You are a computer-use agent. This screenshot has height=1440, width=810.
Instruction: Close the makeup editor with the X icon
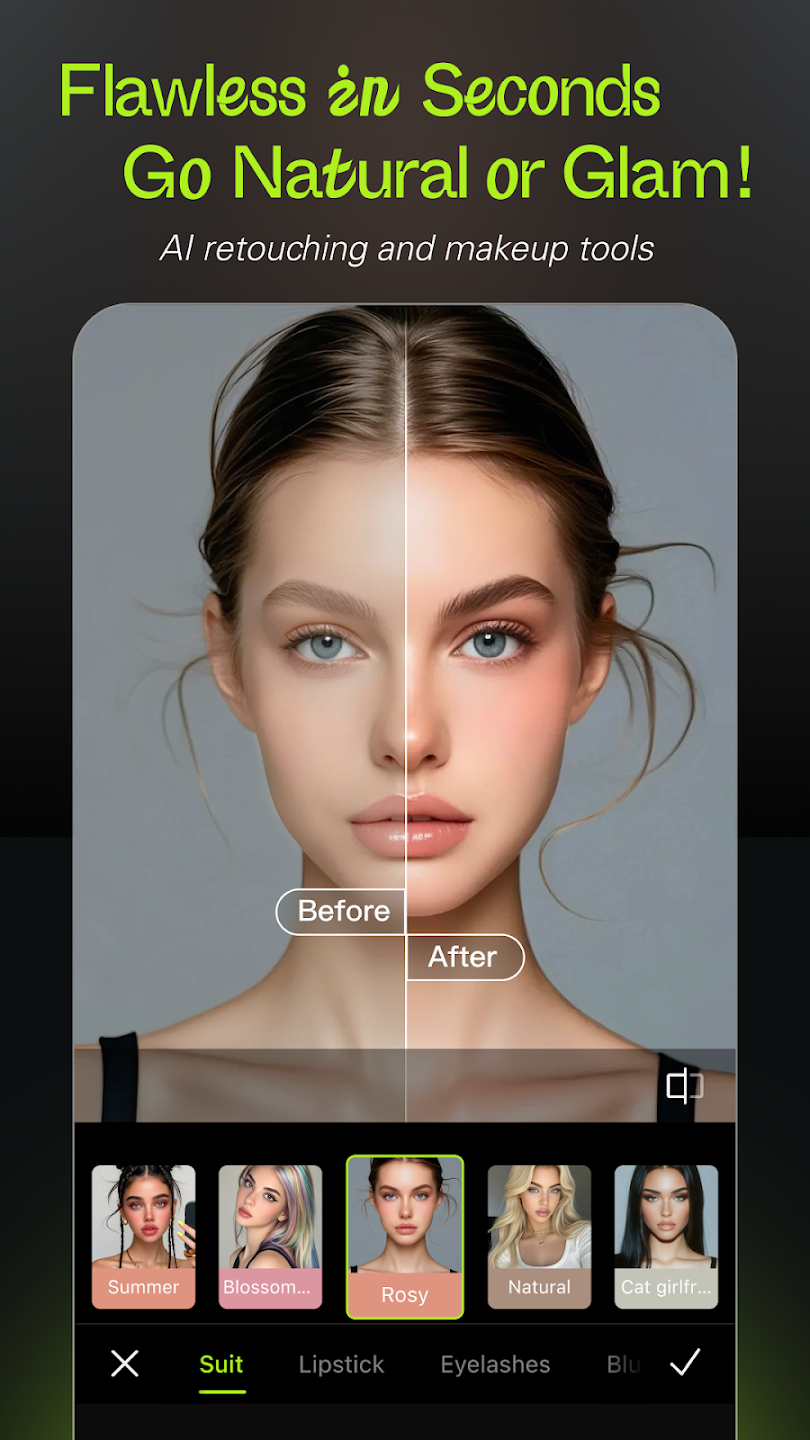pos(124,1363)
